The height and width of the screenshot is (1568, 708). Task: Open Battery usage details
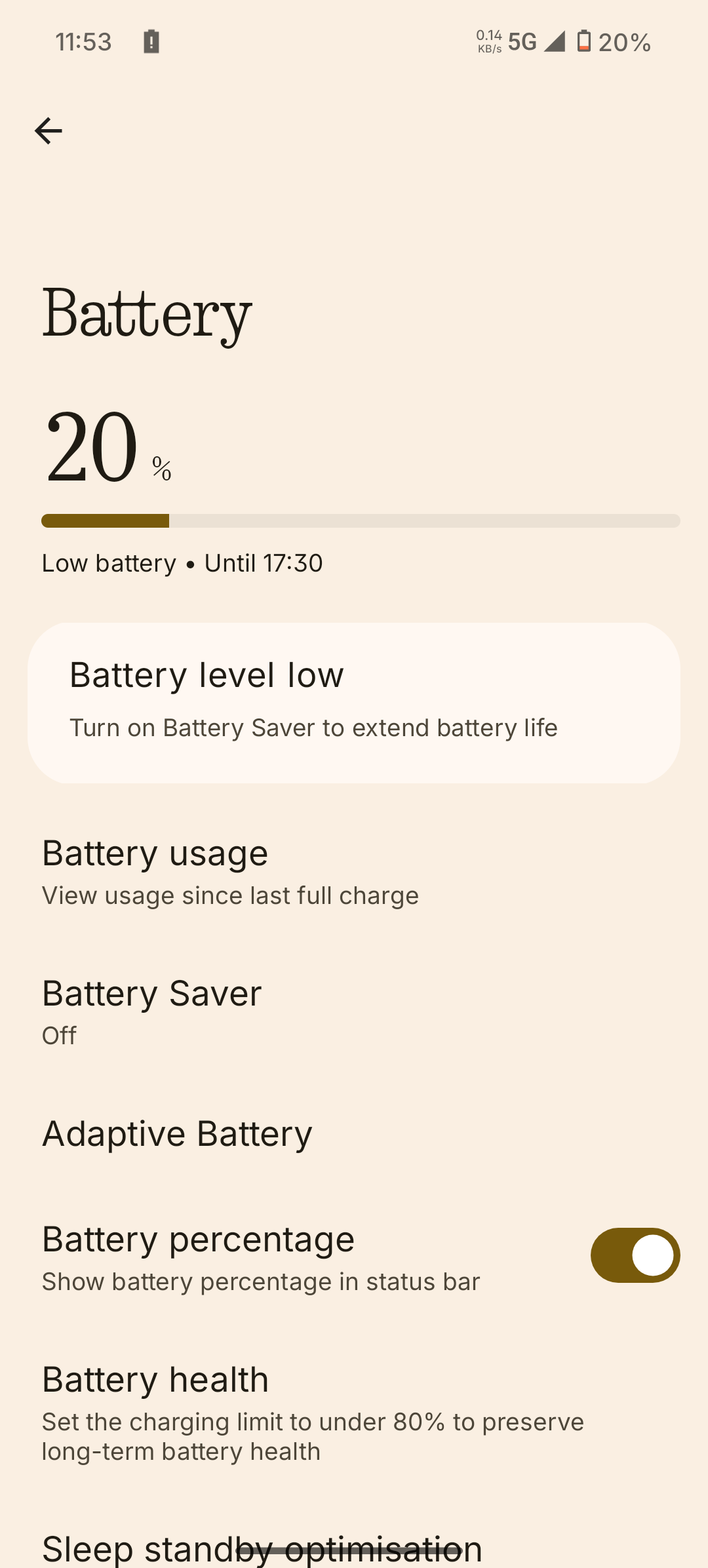coord(229,872)
